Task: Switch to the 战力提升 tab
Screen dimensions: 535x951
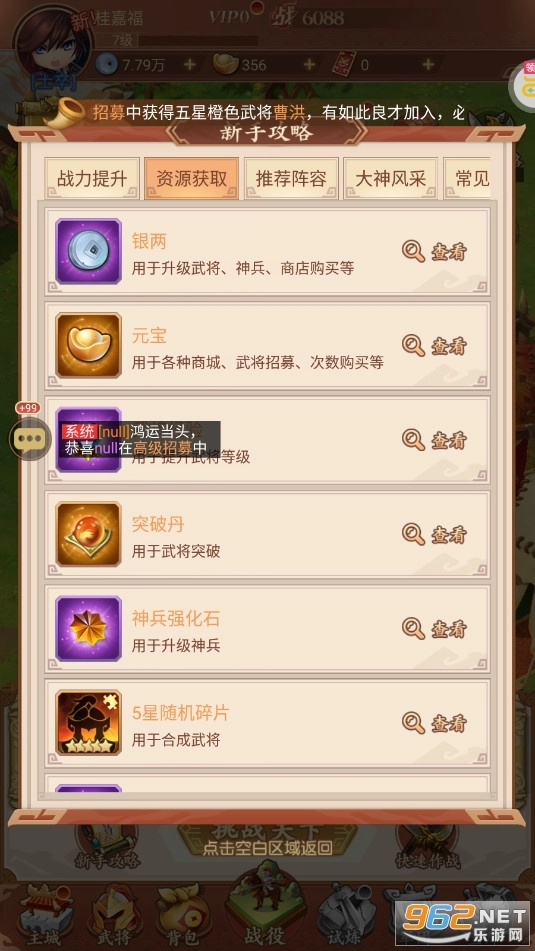Action: coord(92,178)
